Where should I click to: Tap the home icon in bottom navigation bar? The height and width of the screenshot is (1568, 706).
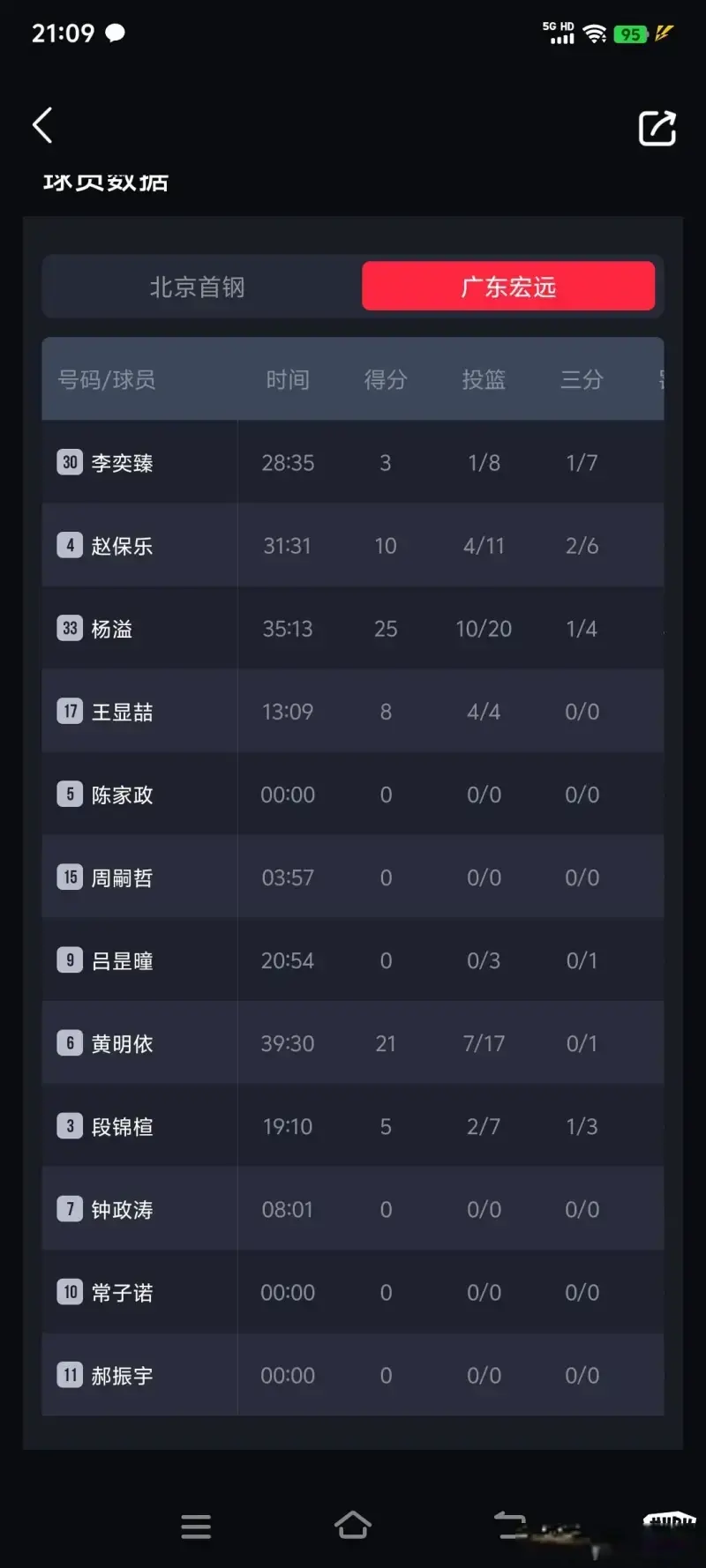(x=353, y=1526)
